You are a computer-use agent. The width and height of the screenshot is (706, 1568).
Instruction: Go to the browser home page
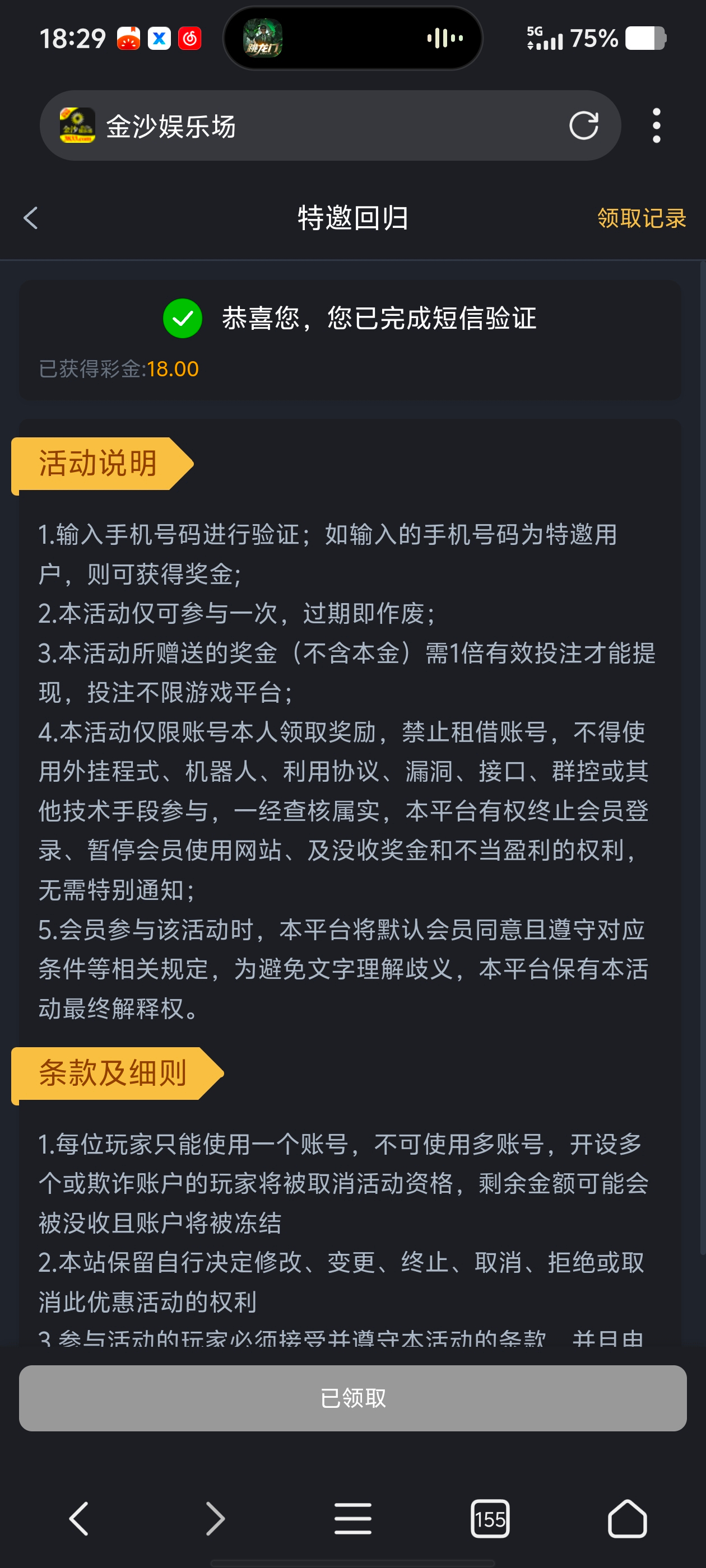627,1519
